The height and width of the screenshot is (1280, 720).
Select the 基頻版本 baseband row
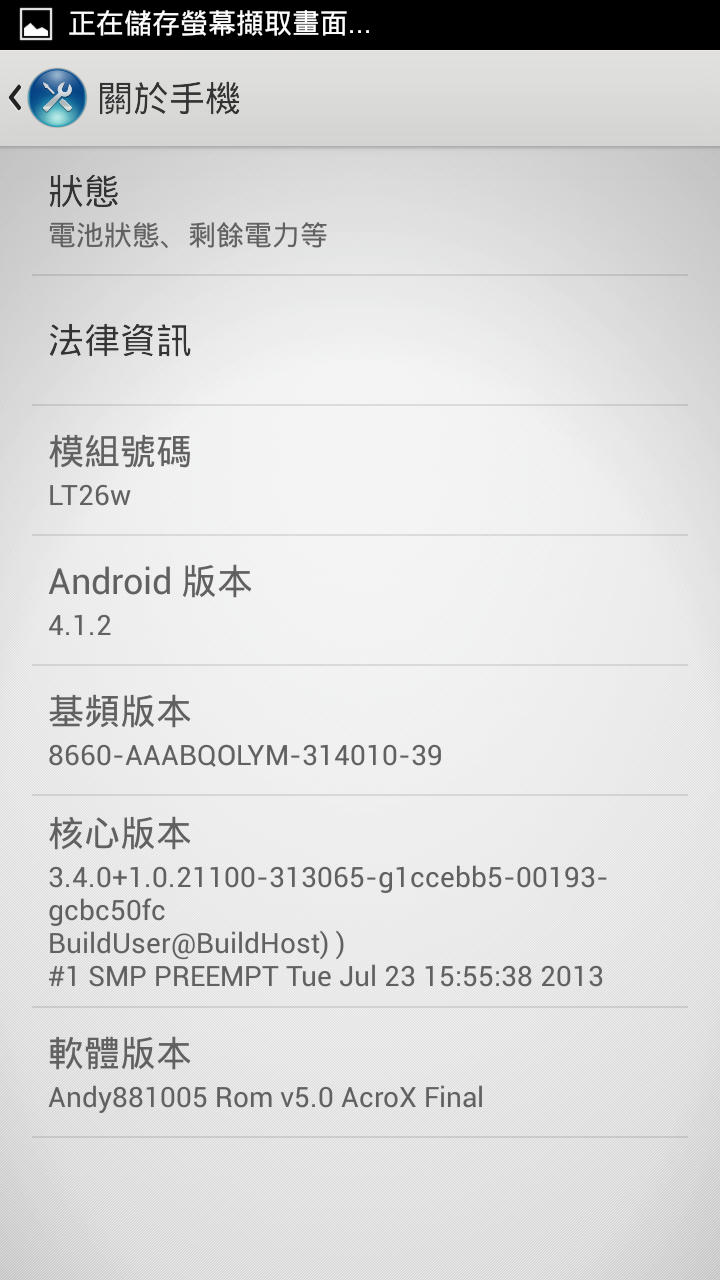tap(360, 730)
